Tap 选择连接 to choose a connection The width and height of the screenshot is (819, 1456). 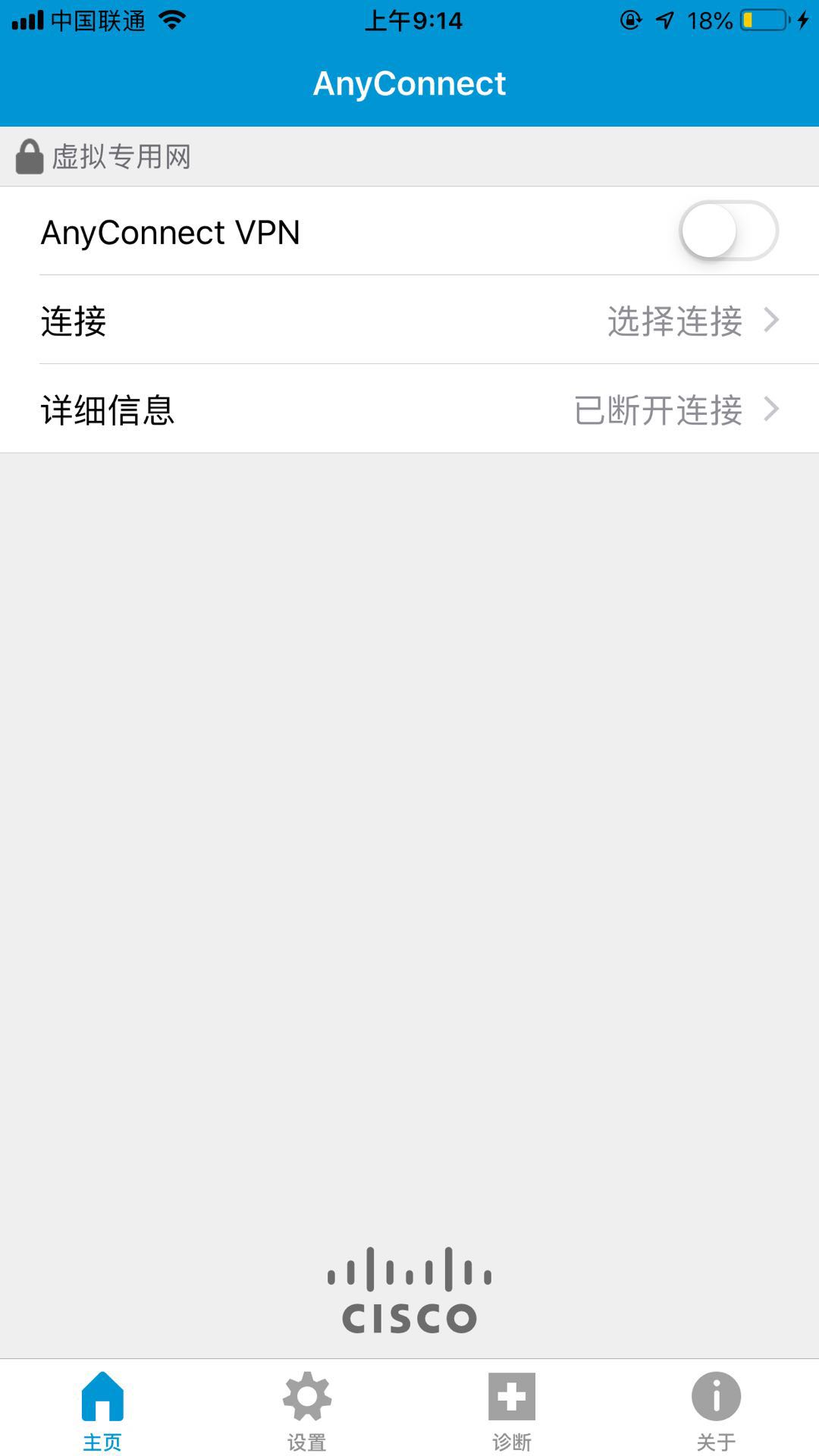click(x=673, y=322)
